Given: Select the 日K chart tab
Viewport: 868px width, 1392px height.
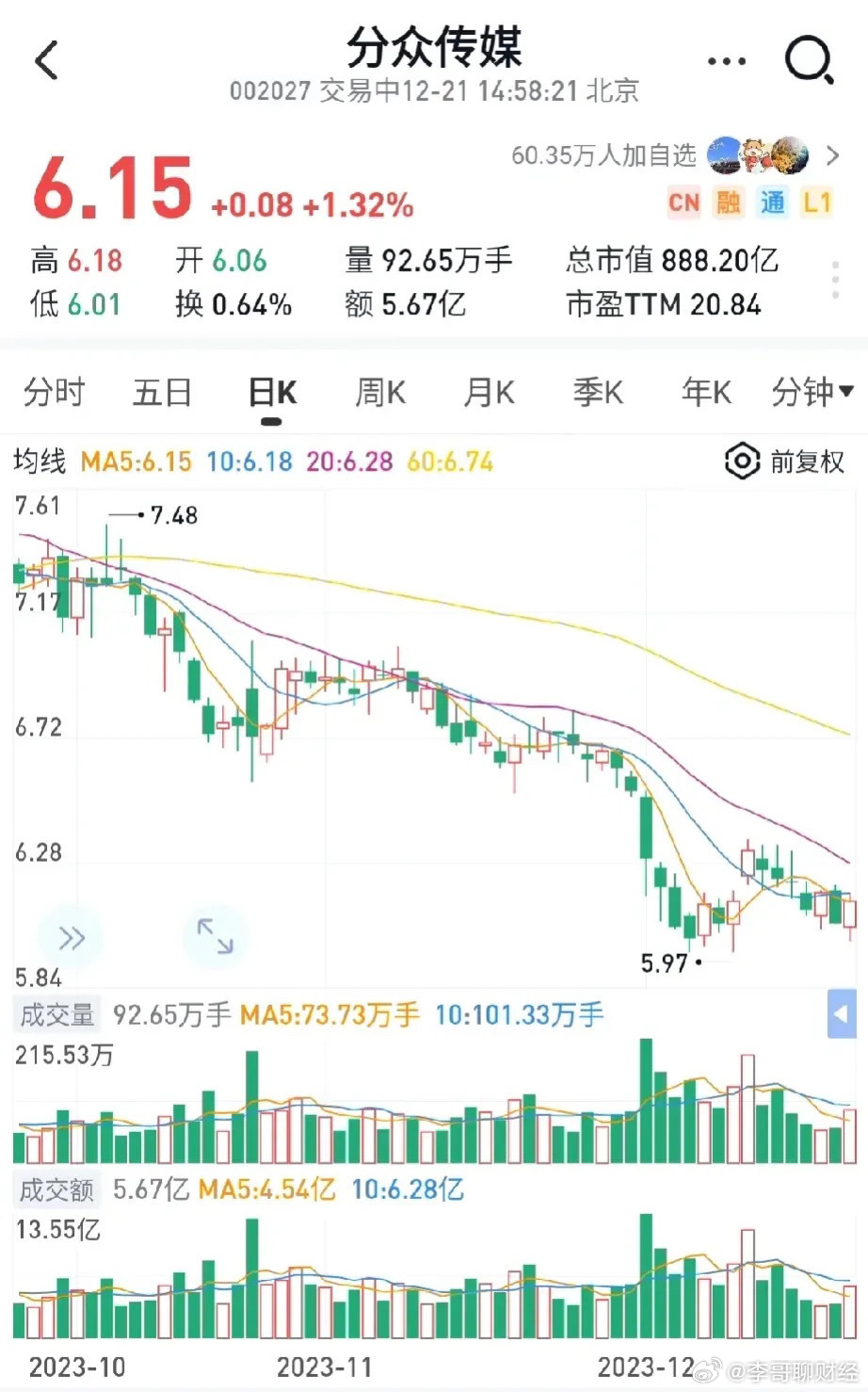Looking at the screenshot, I should (x=272, y=392).
